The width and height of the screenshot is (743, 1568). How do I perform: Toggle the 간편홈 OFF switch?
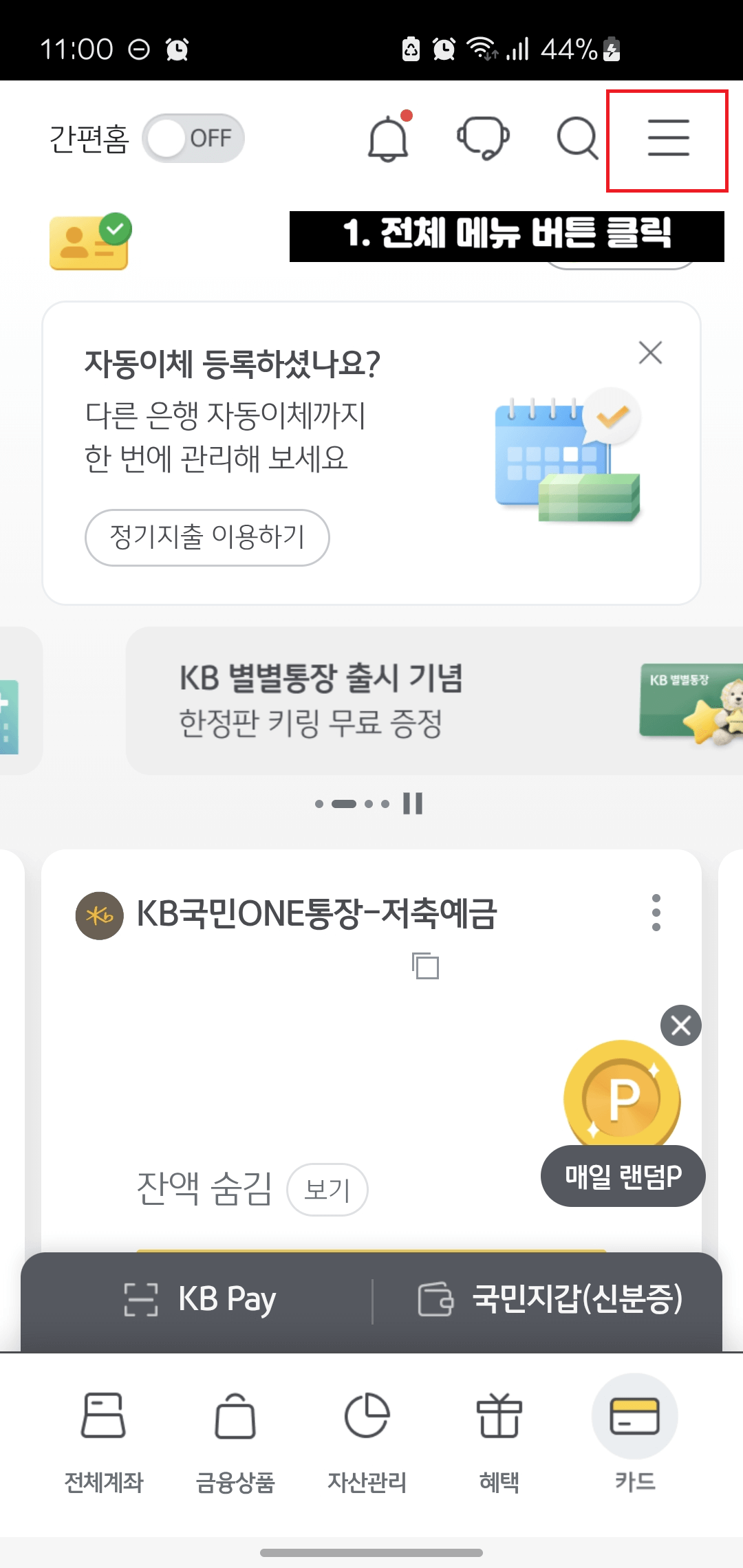(x=193, y=138)
